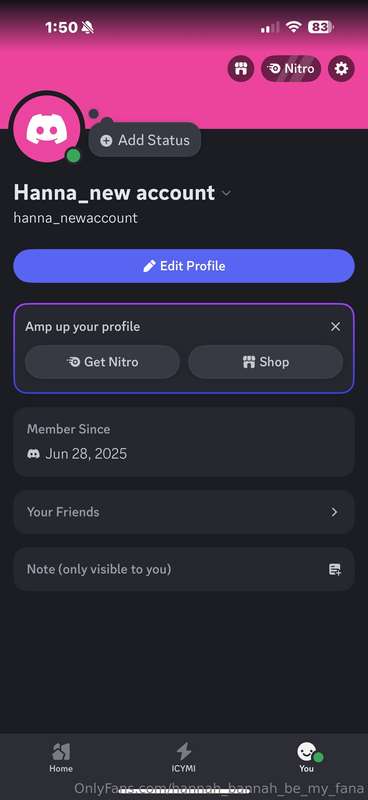
Task: Select the You tab
Action: tap(307, 757)
